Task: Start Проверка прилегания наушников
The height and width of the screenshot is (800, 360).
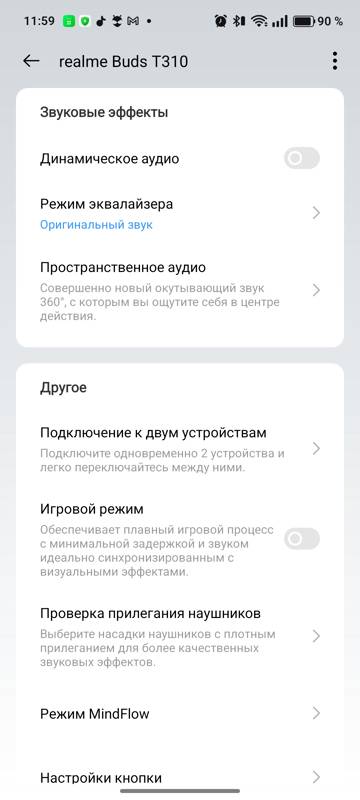Action: point(180,636)
